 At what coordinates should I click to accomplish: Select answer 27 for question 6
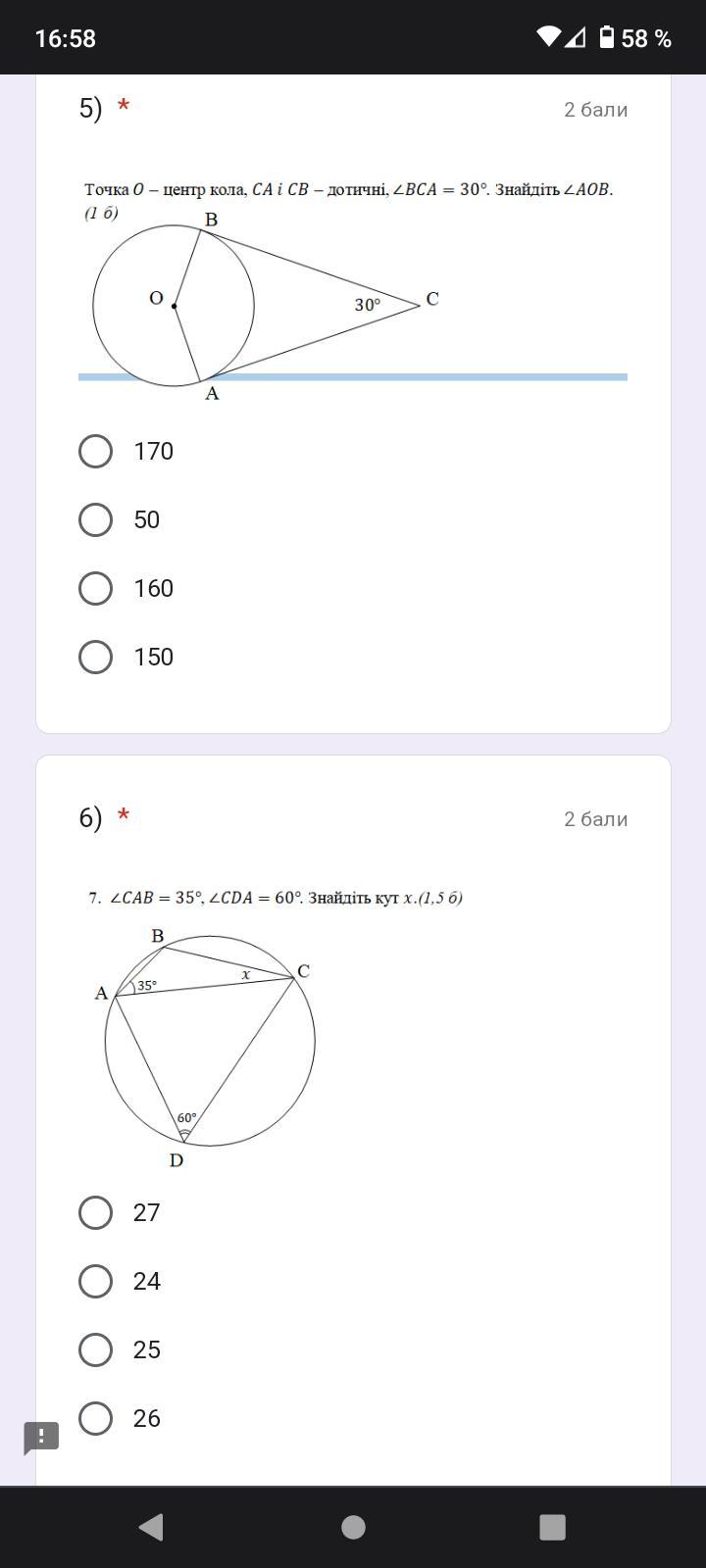tap(95, 1212)
